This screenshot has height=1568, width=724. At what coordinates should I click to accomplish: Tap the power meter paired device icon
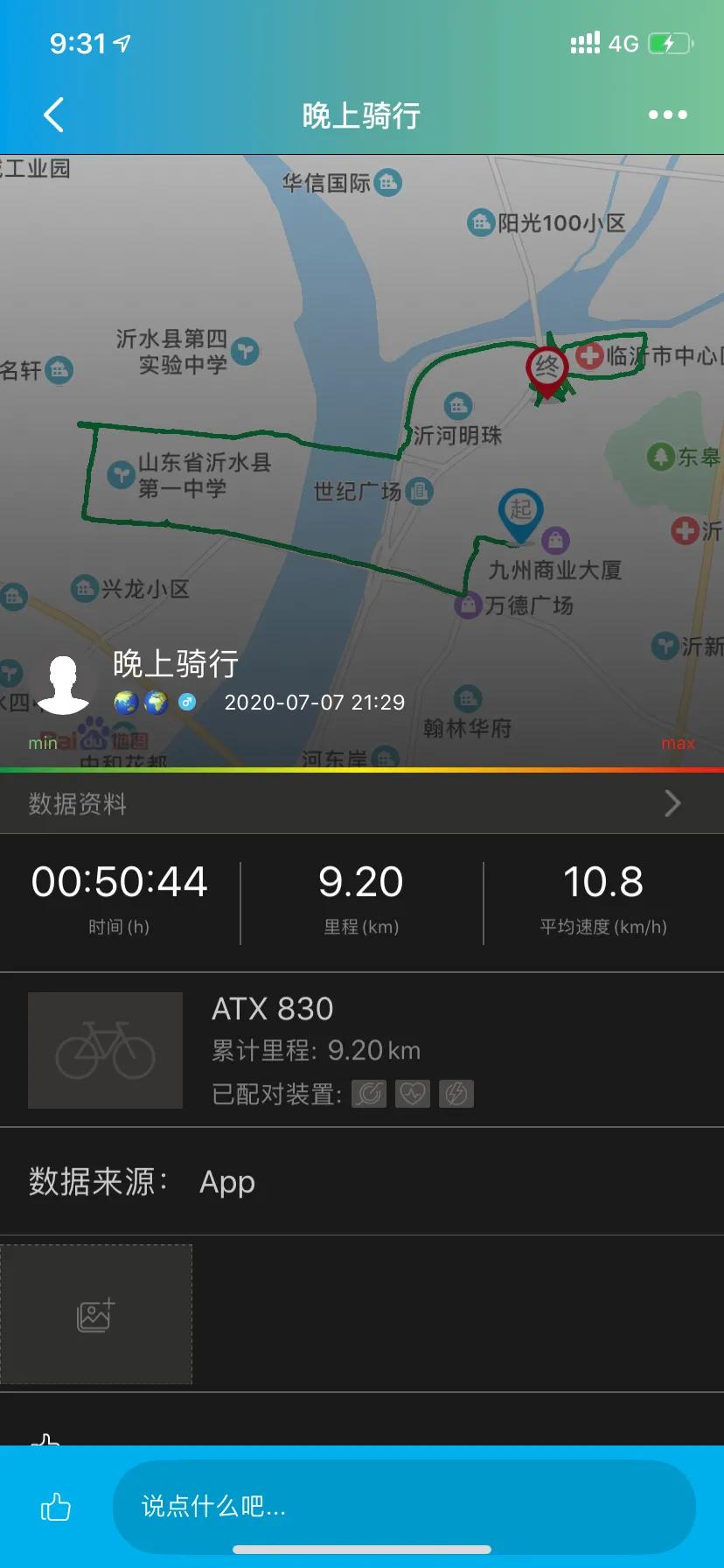[456, 1093]
